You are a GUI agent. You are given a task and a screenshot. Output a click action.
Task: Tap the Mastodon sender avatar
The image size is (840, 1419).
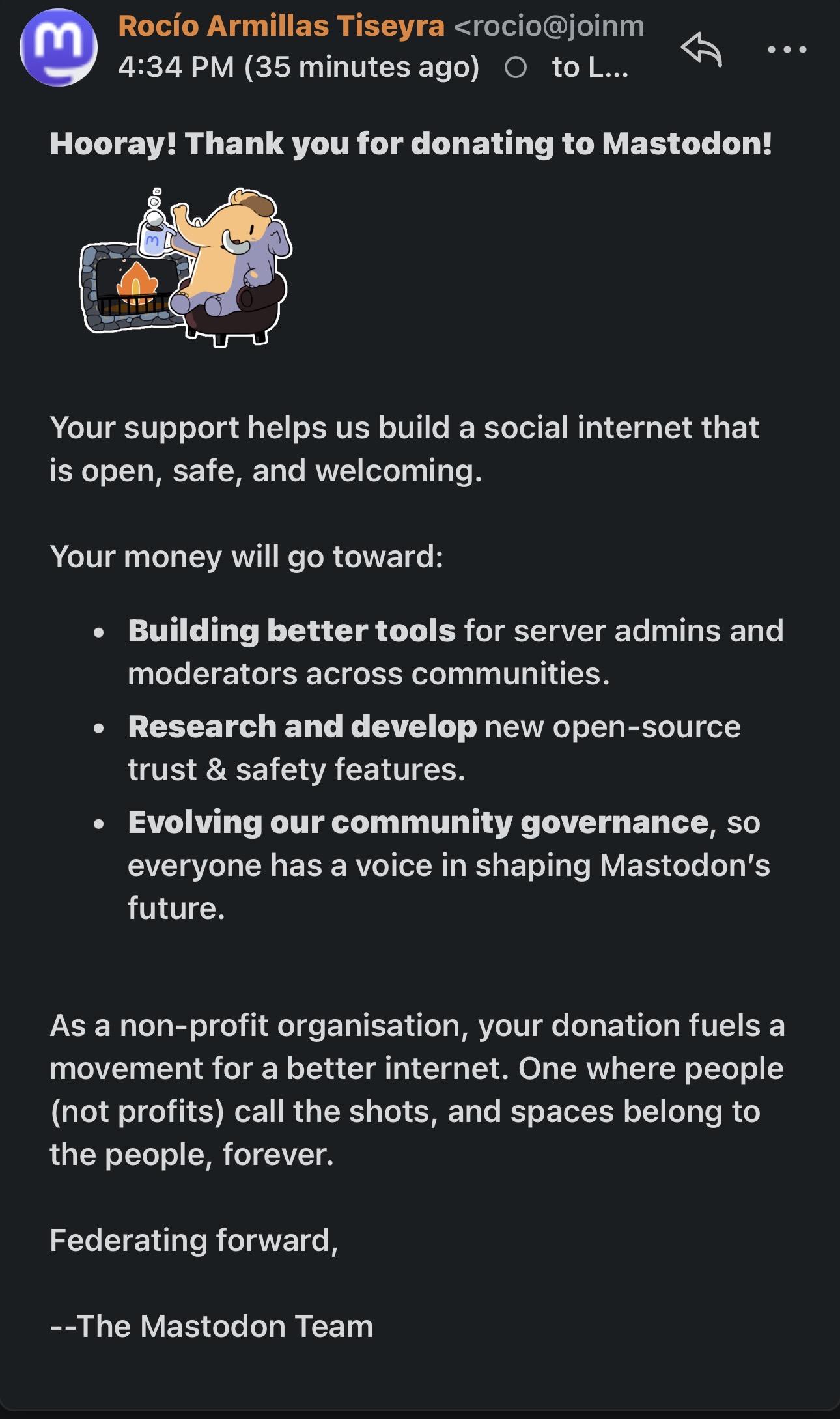(x=59, y=48)
